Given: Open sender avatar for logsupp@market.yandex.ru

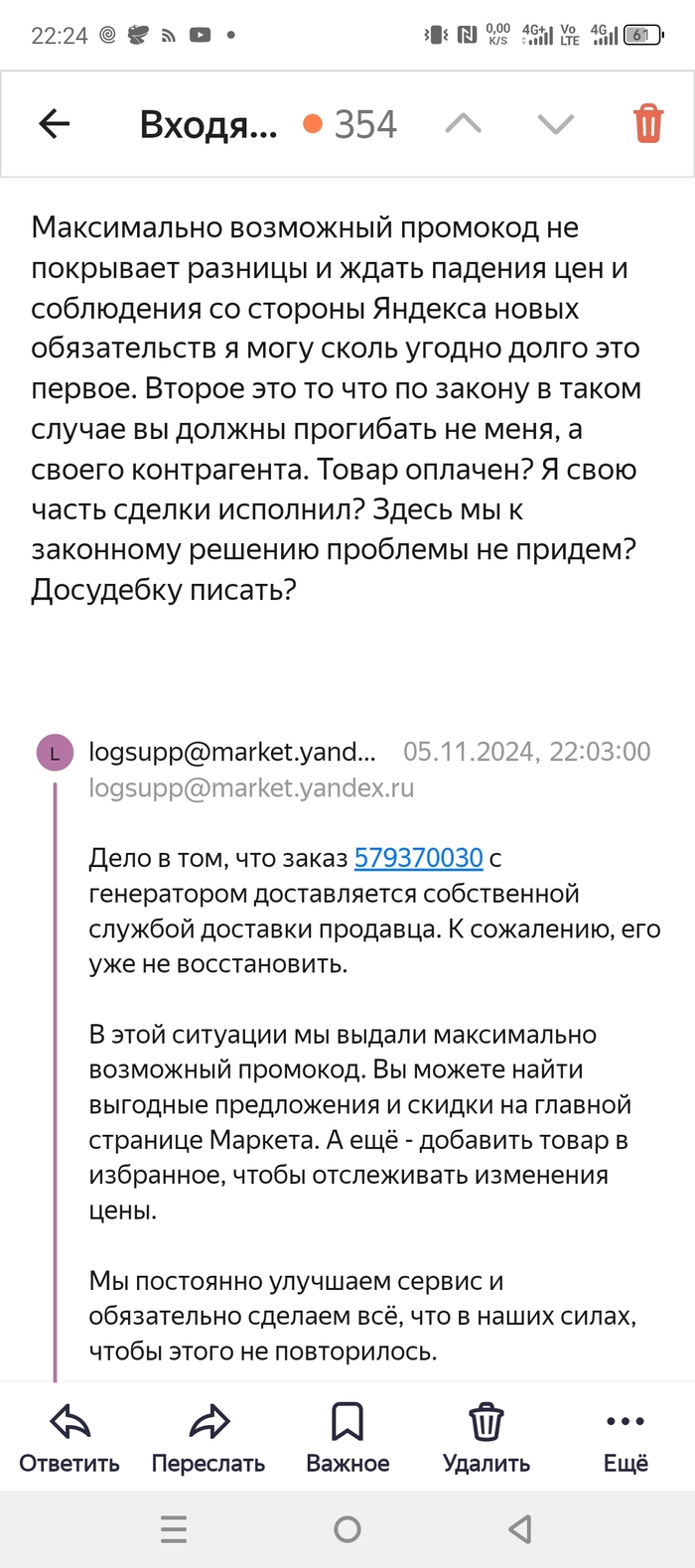Looking at the screenshot, I should [55, 754].
